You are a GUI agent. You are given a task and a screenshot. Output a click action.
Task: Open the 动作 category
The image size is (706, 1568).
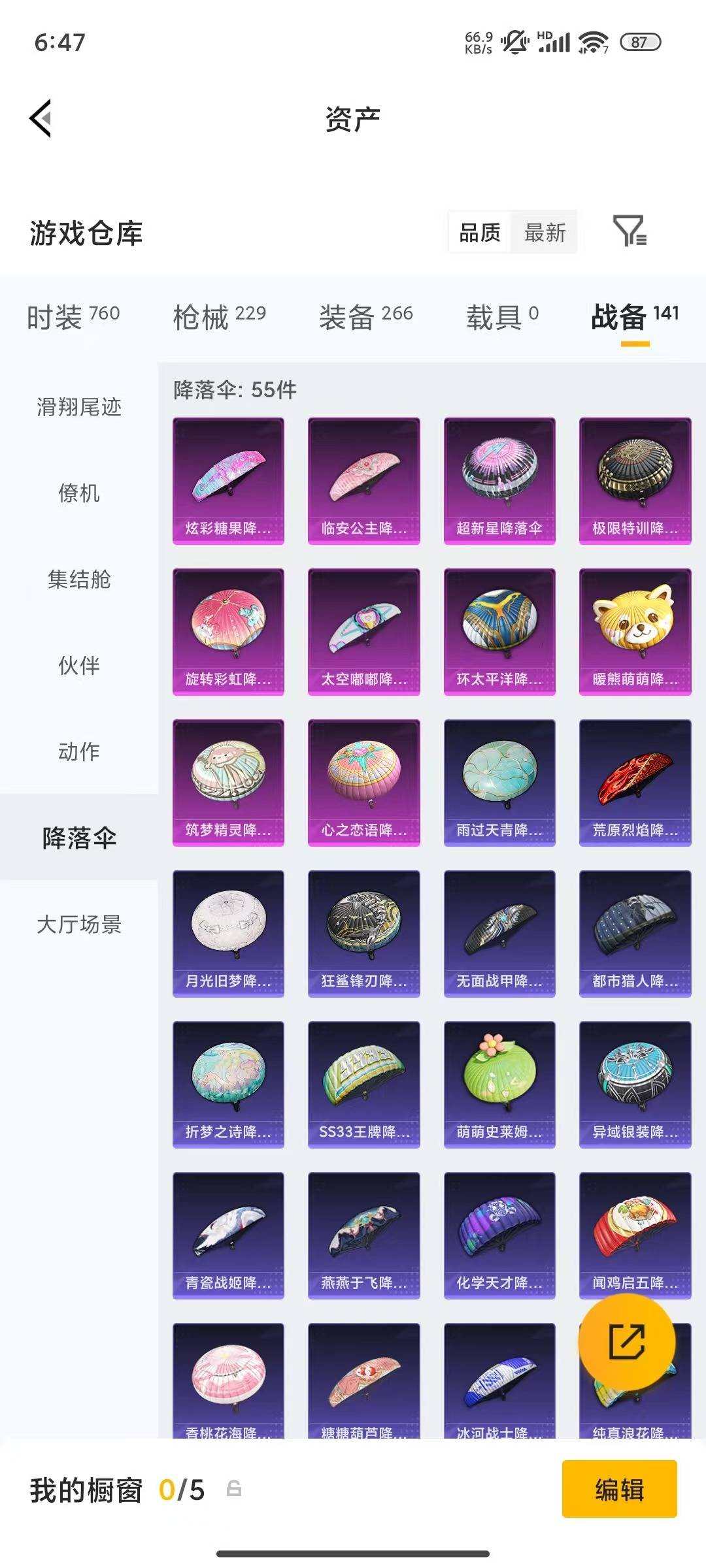pyautogui.click(x=79, y=752)
